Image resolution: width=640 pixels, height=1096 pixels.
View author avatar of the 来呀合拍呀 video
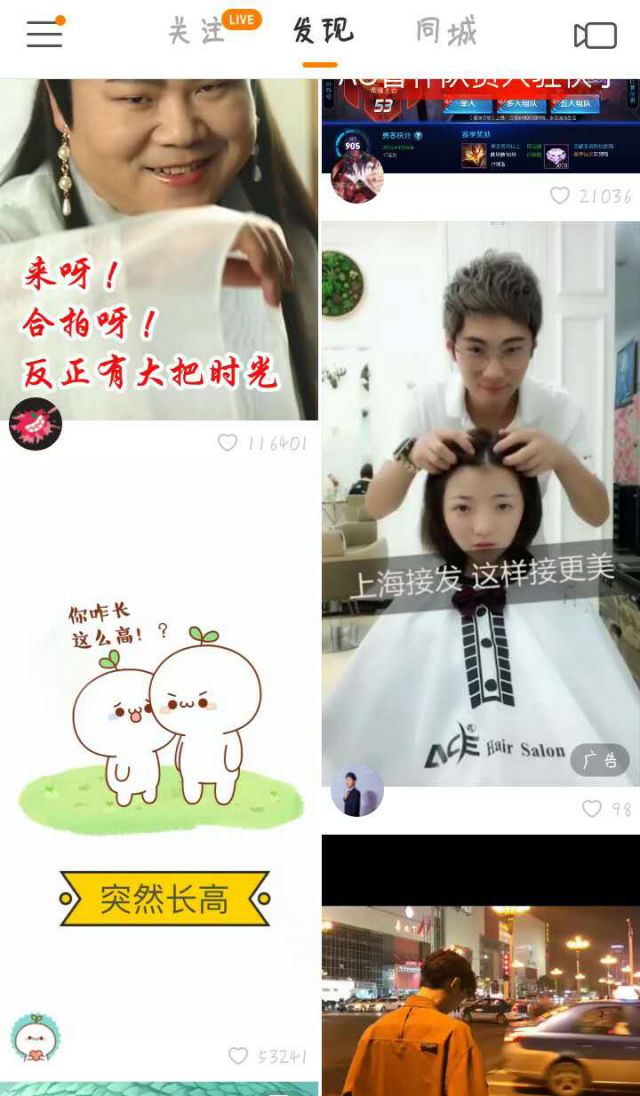[35, 424]
